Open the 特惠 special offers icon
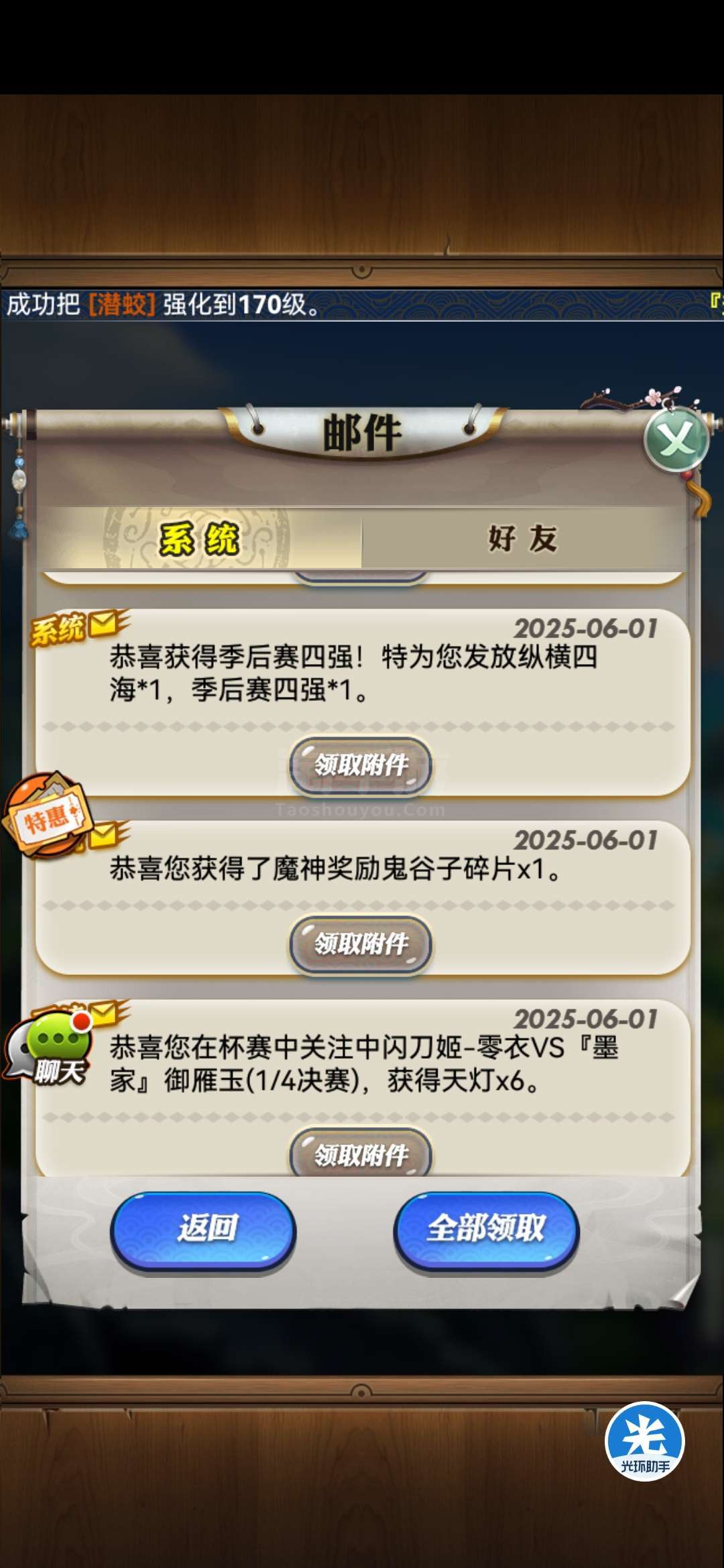Screen dimensions: 724x1568 pyautogui.click(x=47, y=815)
